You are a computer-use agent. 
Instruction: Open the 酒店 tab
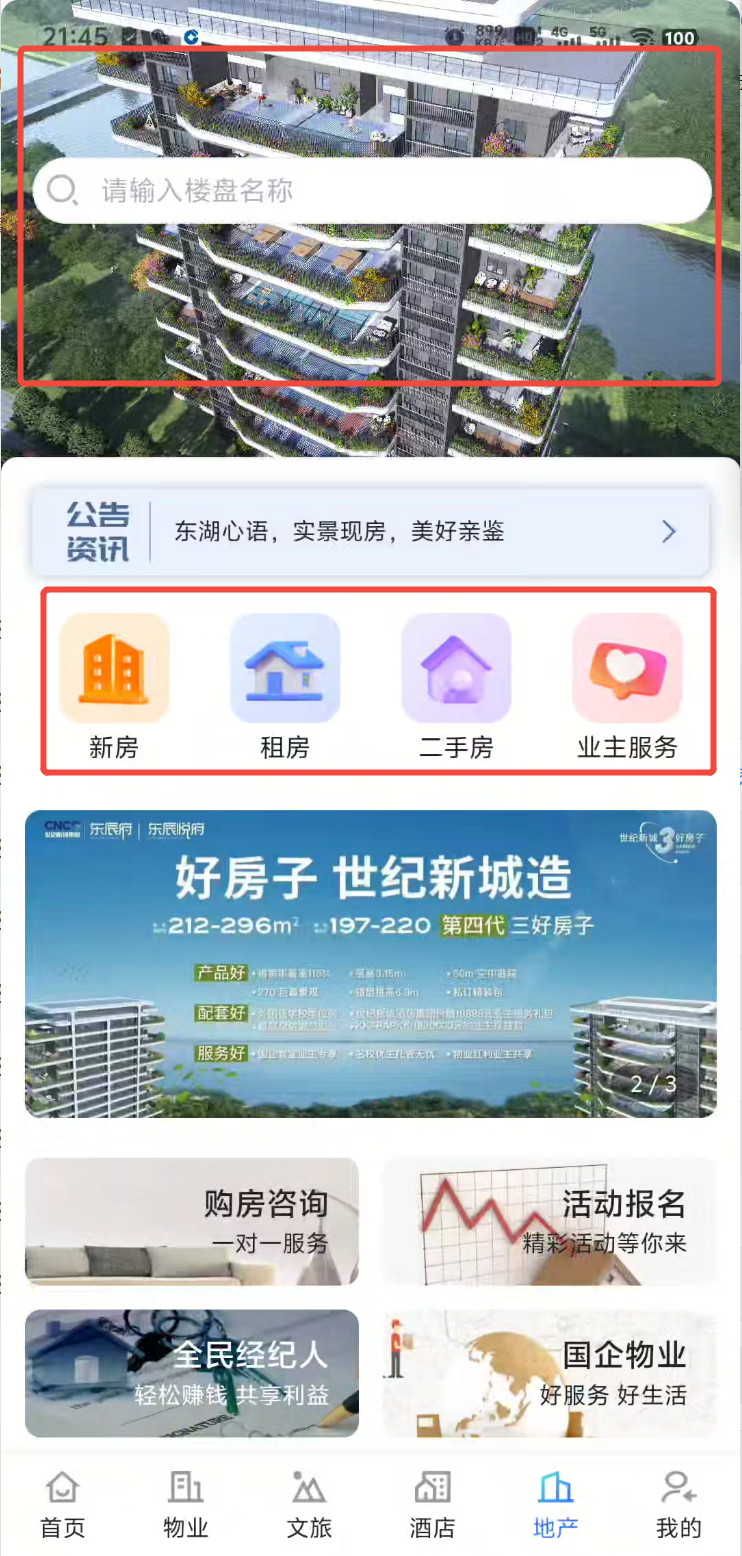(432, 1503)
